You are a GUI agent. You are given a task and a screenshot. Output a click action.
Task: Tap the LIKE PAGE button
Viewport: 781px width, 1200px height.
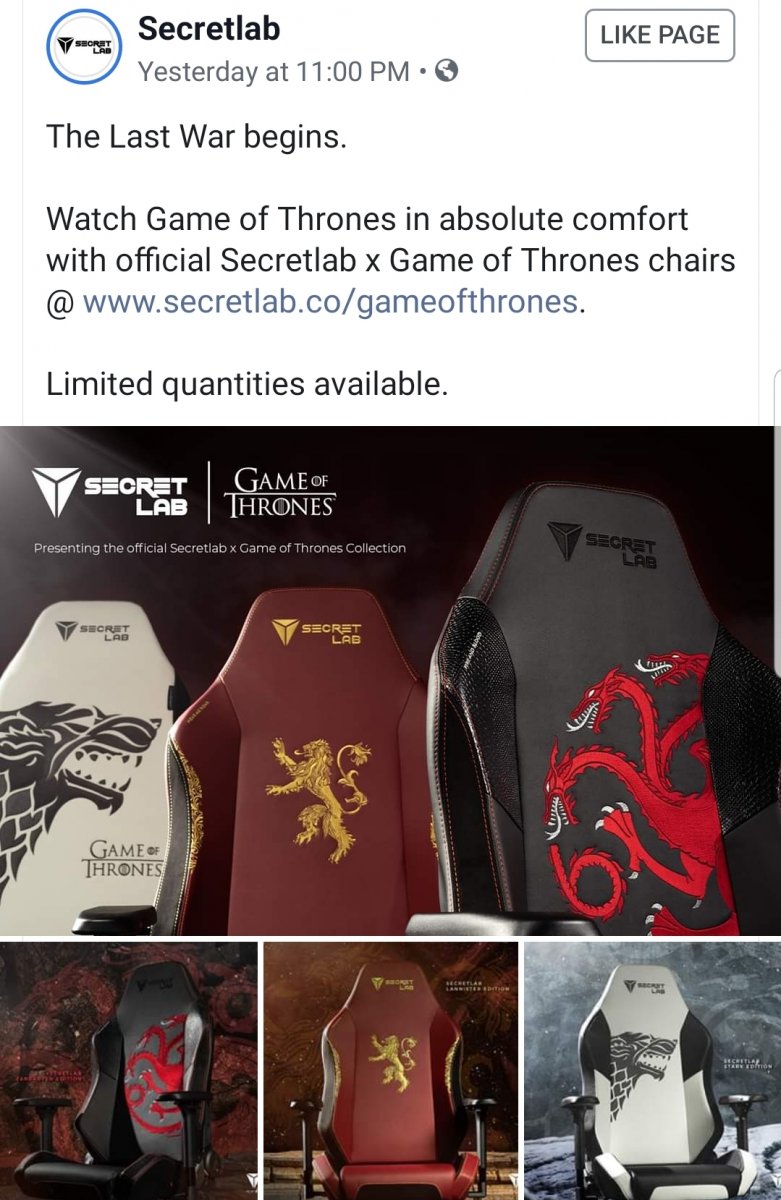659,35
